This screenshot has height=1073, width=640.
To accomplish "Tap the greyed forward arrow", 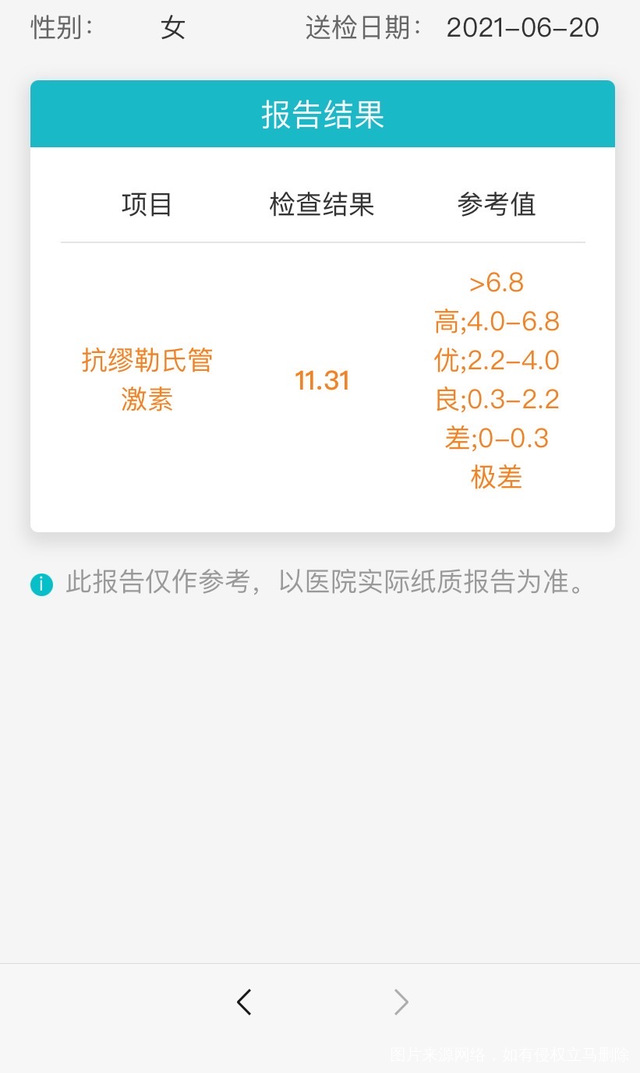I will tap(401, 1002).
